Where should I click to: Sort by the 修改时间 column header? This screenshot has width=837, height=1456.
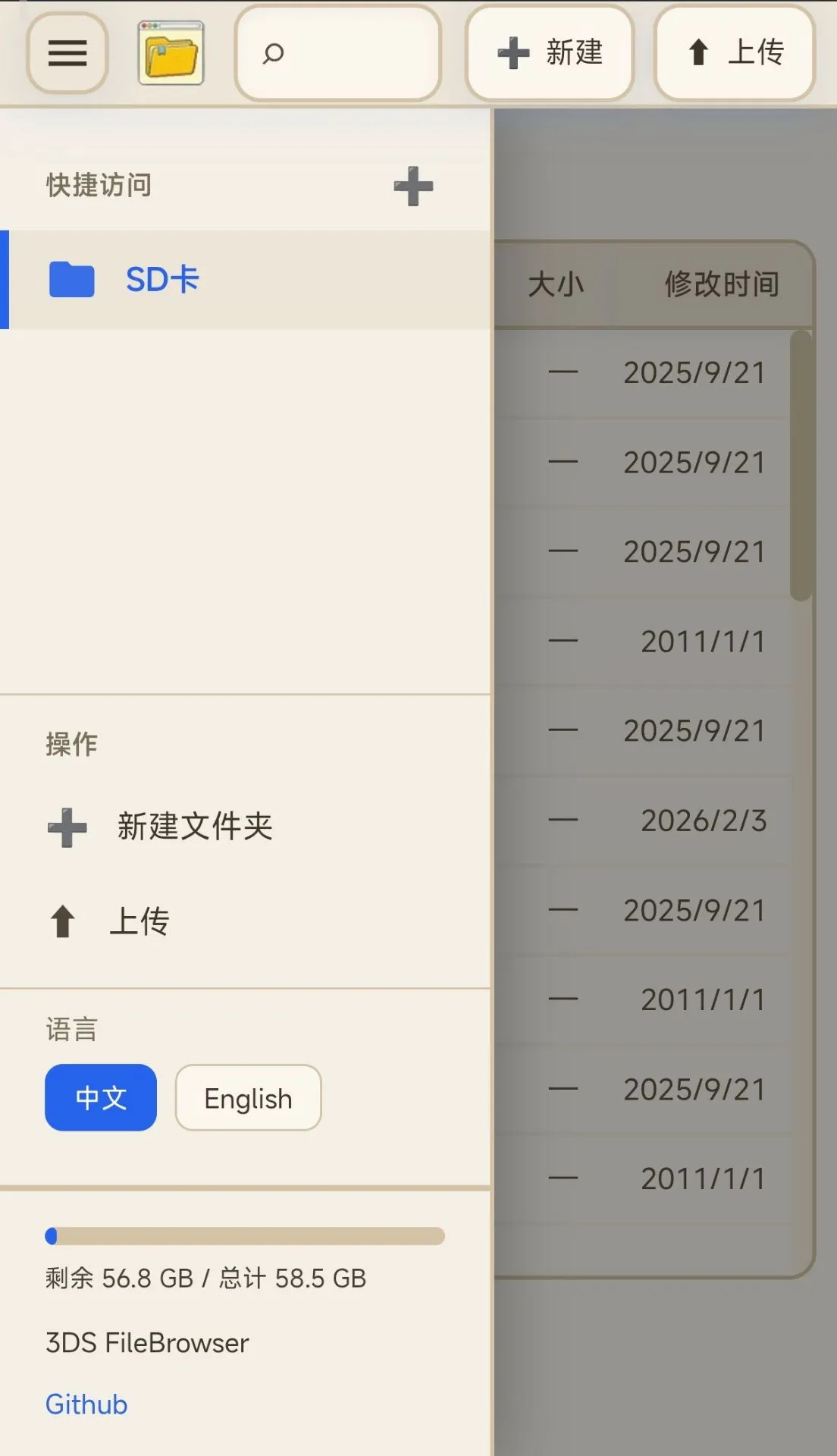point(721,284)
